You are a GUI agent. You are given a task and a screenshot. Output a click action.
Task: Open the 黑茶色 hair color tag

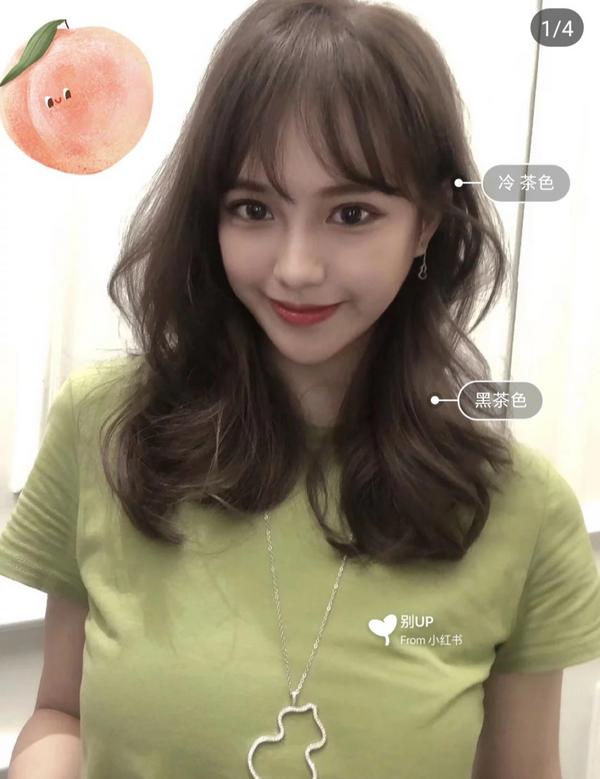pos(500,401)
